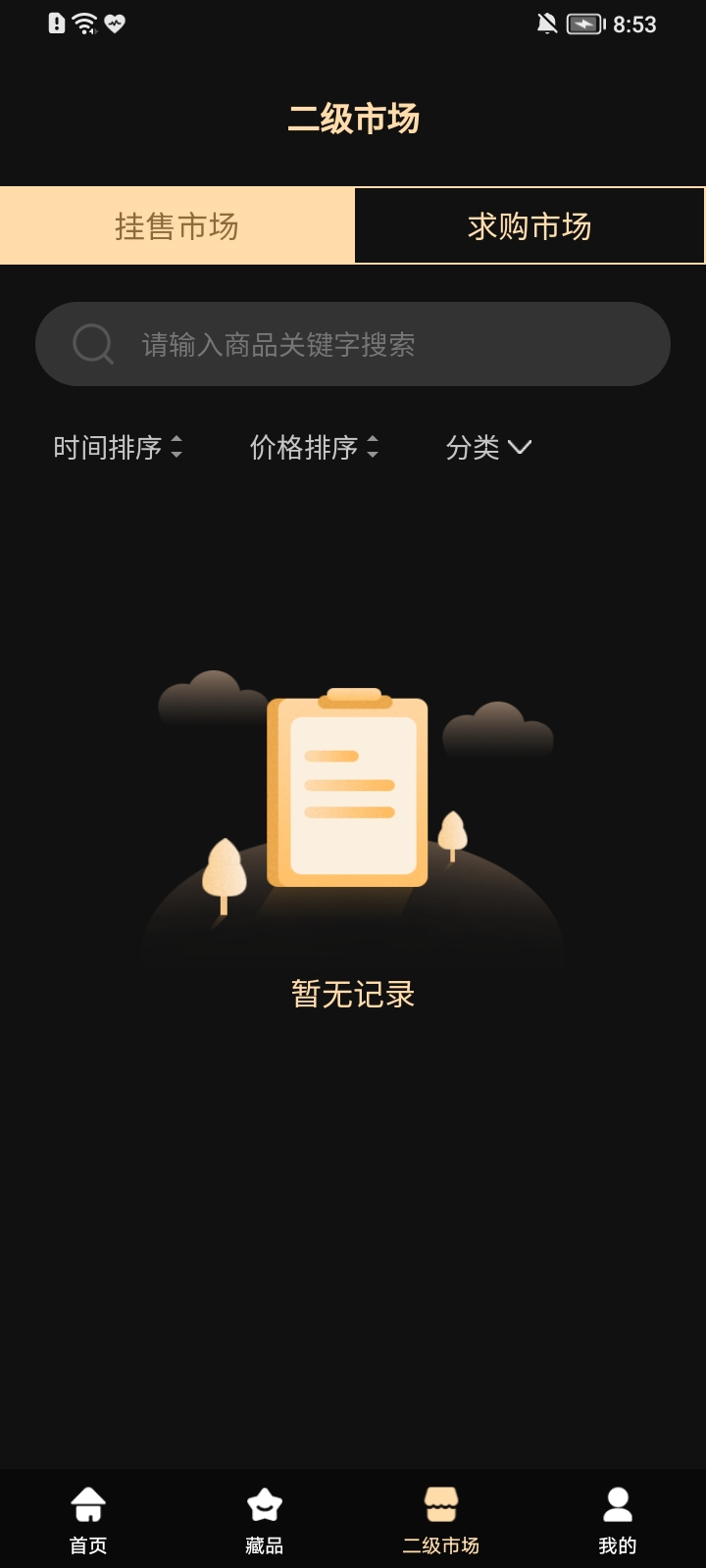Open the 我的 profile tab
Image resolution: width=706 pixels, height=1568 pixels.
click(618, 1519)
